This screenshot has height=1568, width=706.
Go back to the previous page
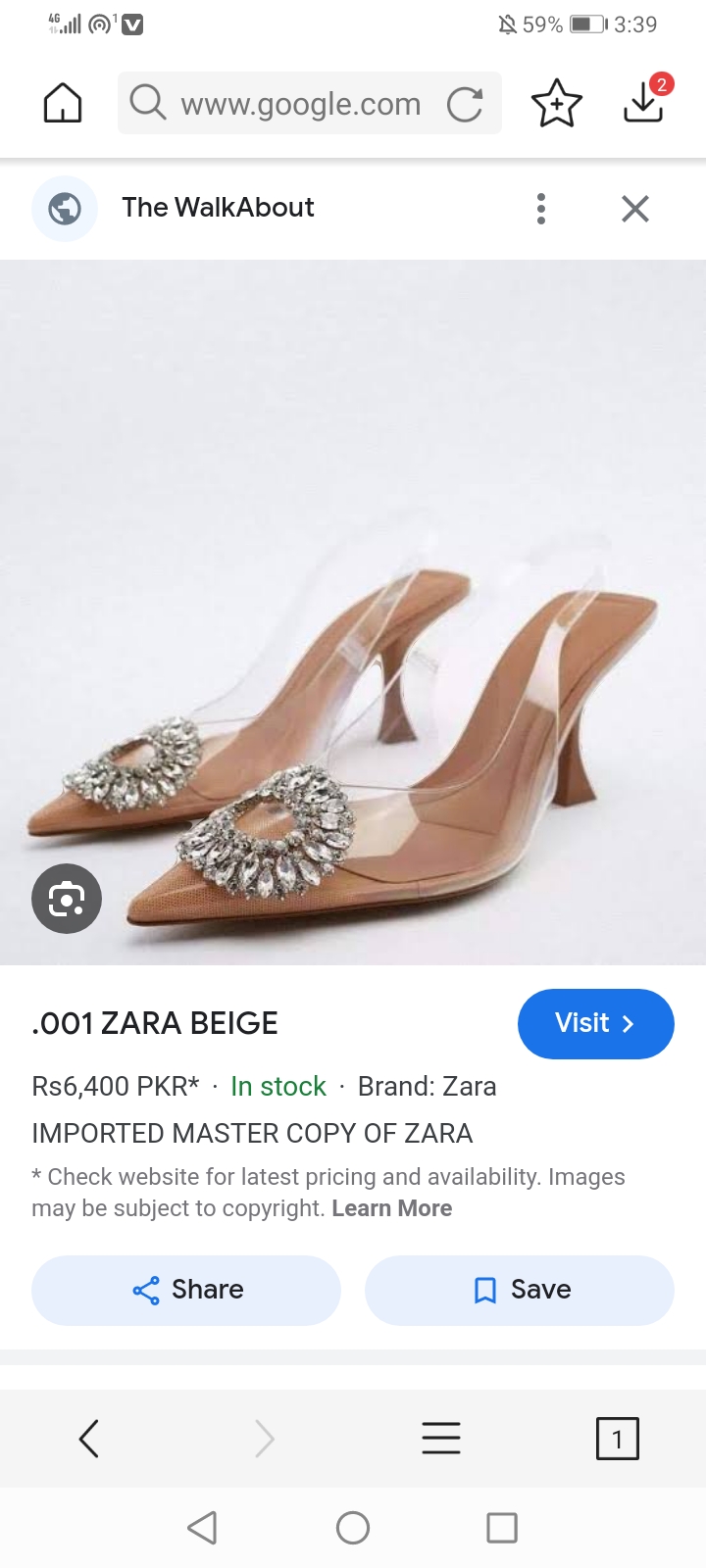[88, 1439]
